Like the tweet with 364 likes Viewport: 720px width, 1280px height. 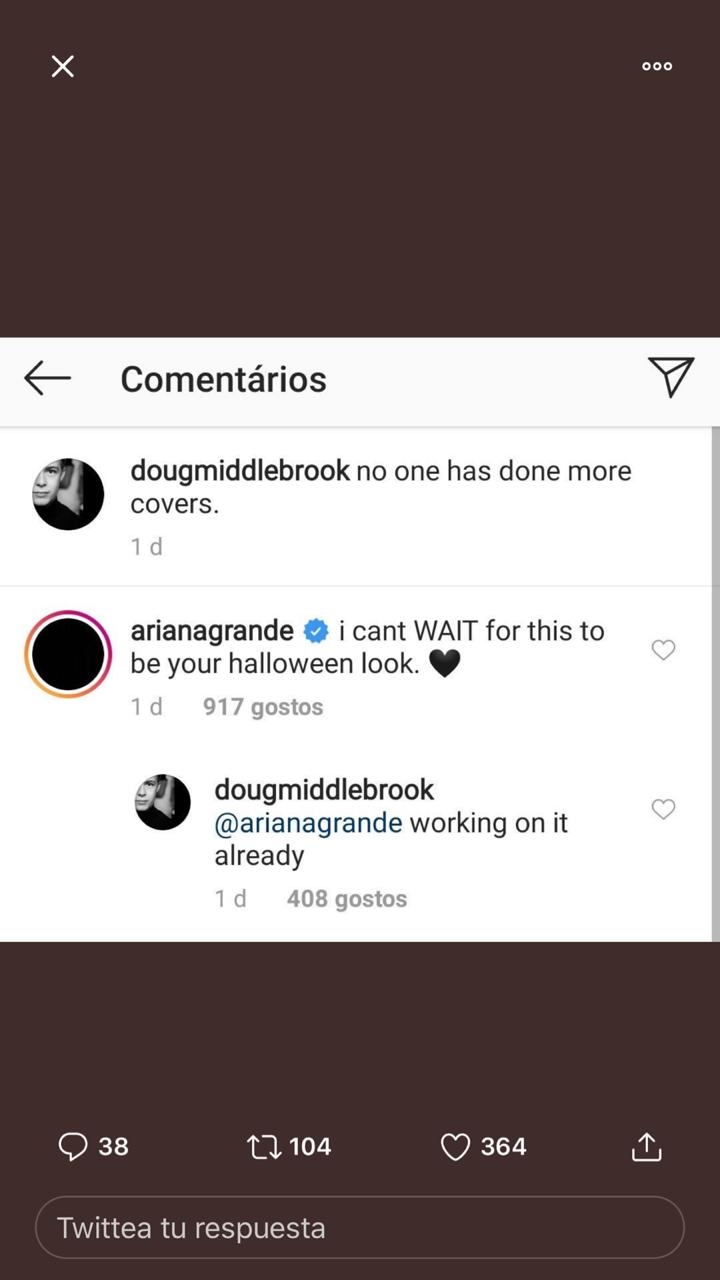point(455,1146)
